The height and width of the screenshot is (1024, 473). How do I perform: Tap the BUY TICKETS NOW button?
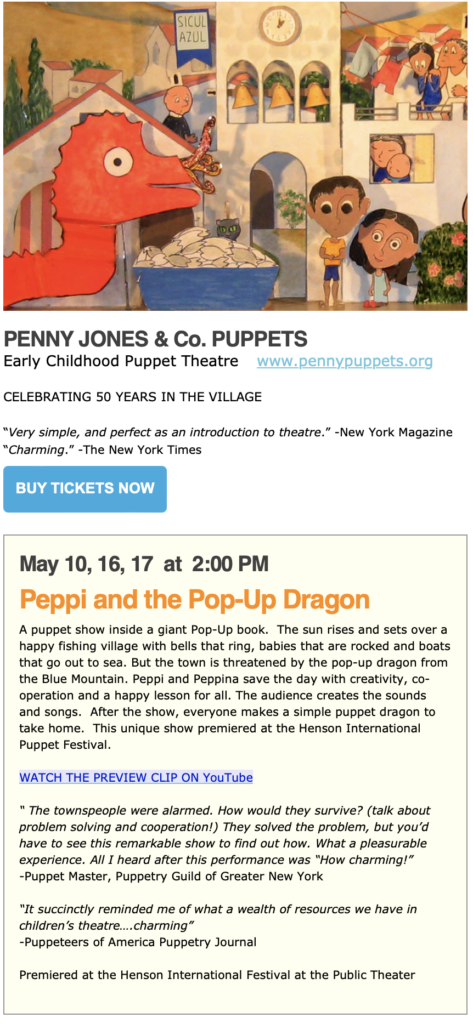click(85, 488)
